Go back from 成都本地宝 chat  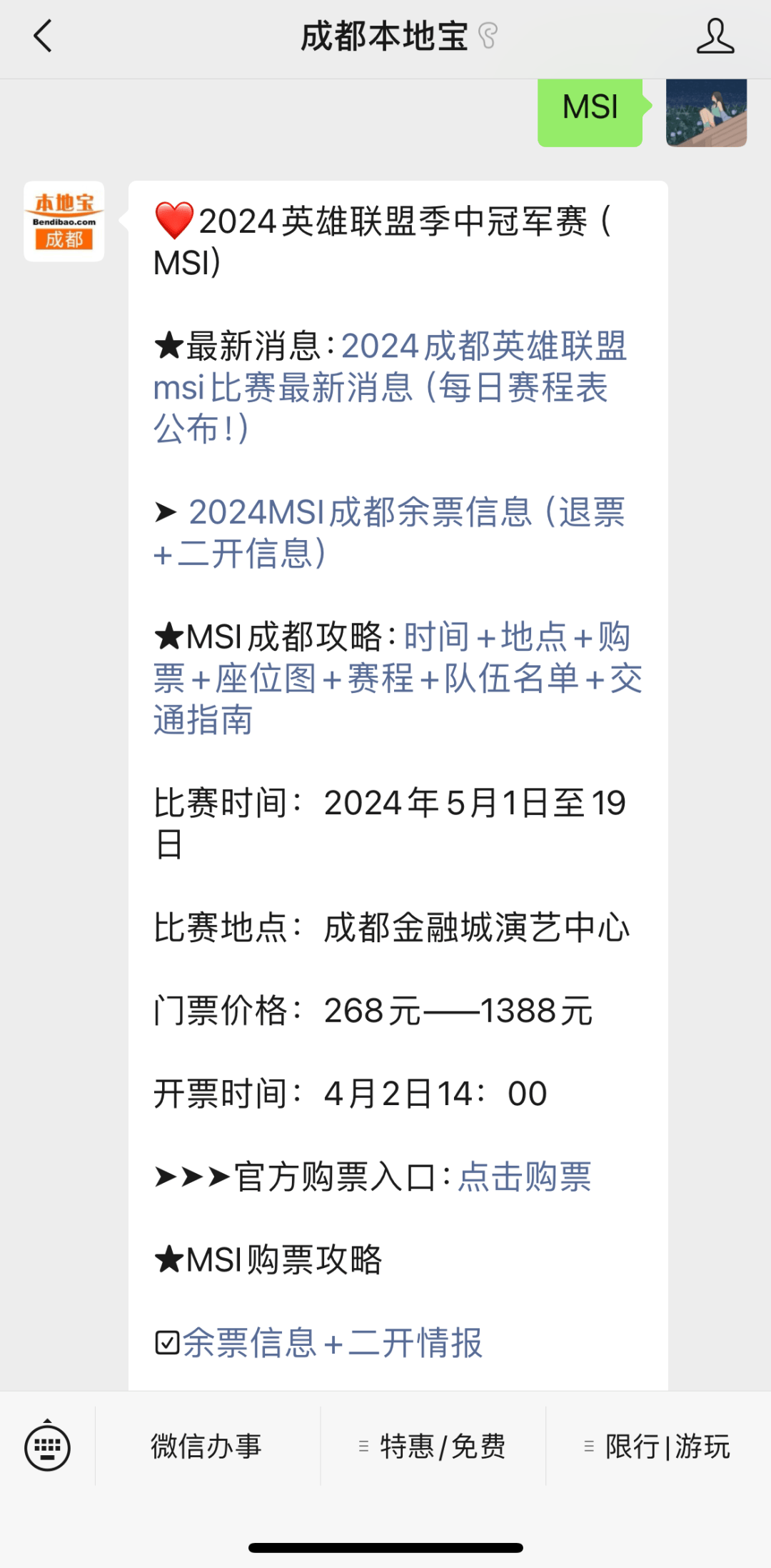tap(43, 36)
